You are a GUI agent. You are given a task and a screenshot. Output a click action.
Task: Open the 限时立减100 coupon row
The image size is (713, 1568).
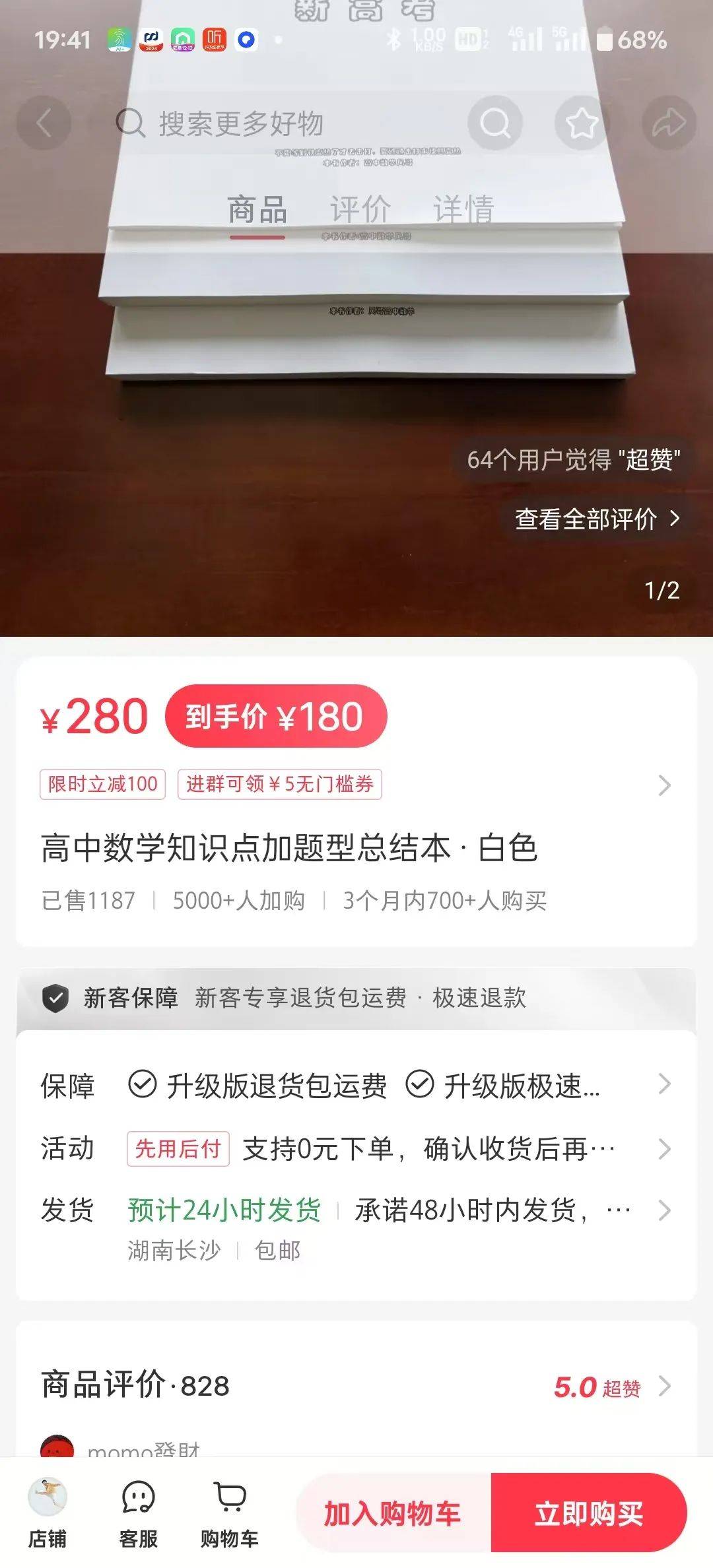(x=356, y=785)
